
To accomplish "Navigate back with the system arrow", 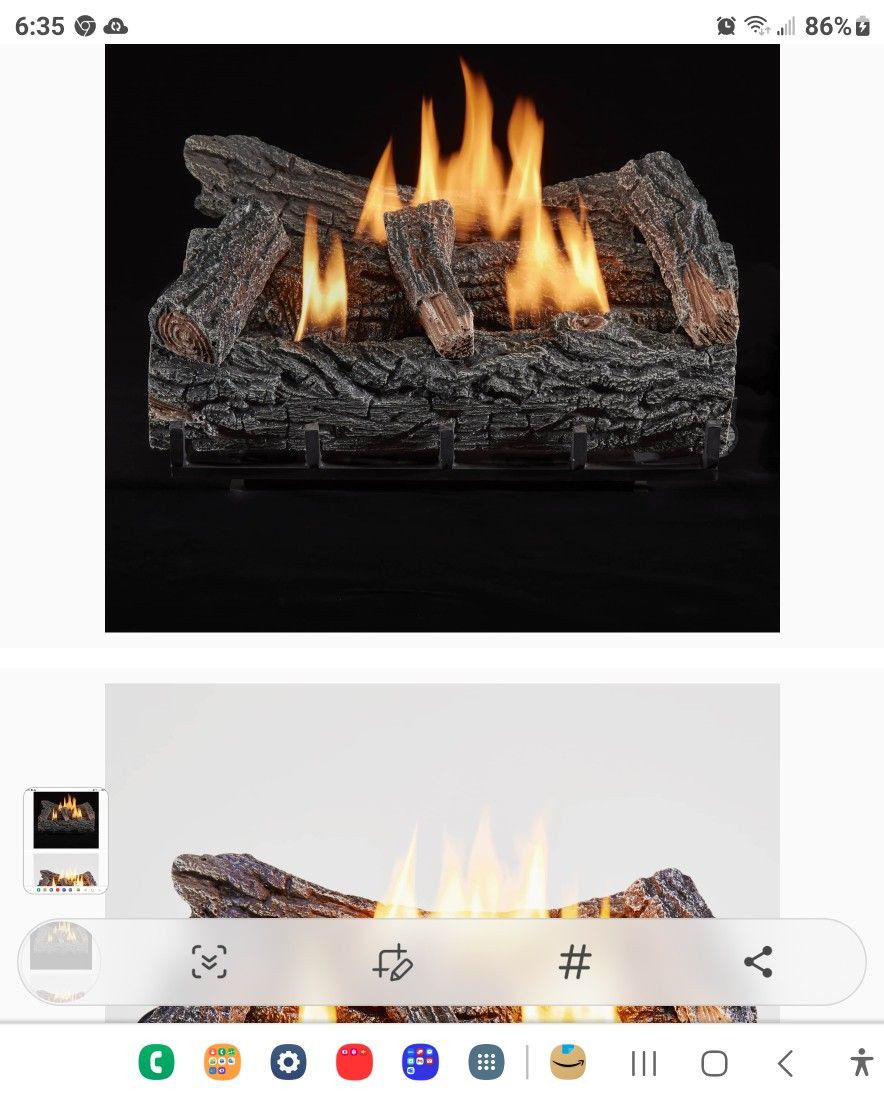I will 785,1063.
